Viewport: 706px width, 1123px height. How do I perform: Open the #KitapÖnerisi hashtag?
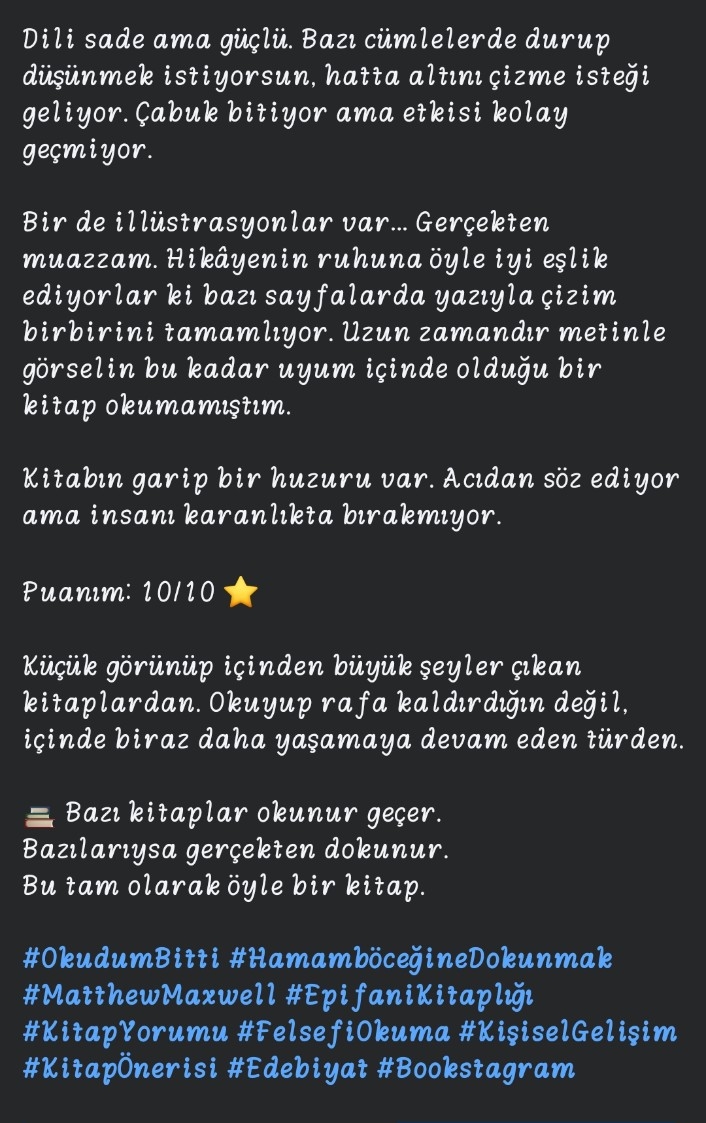click(x=120, y=1067)
